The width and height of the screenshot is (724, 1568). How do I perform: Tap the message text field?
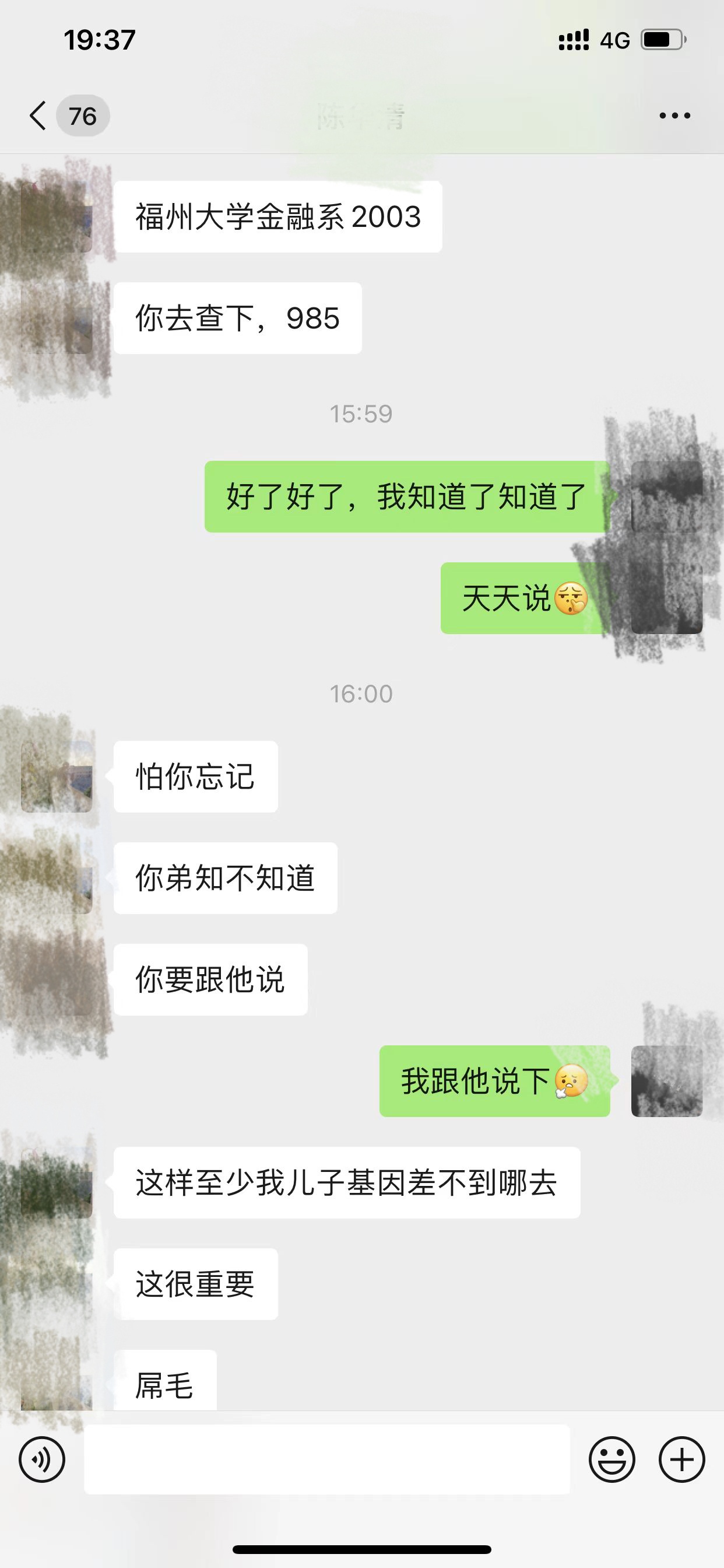tap(326, 1459)
